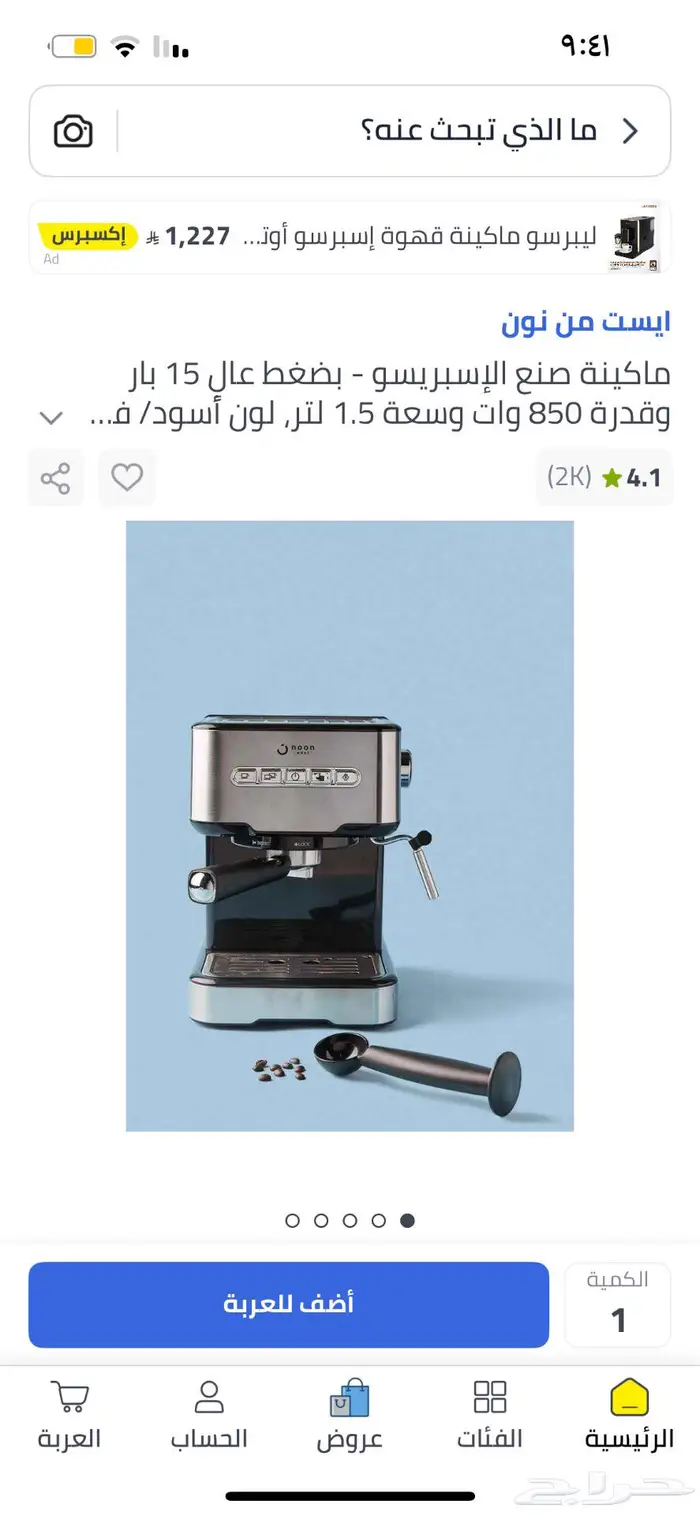This screenshot has height=1515, width=700.
Task: Open the quantity selector "الكمية"
Action: (x=618, y=1305)
